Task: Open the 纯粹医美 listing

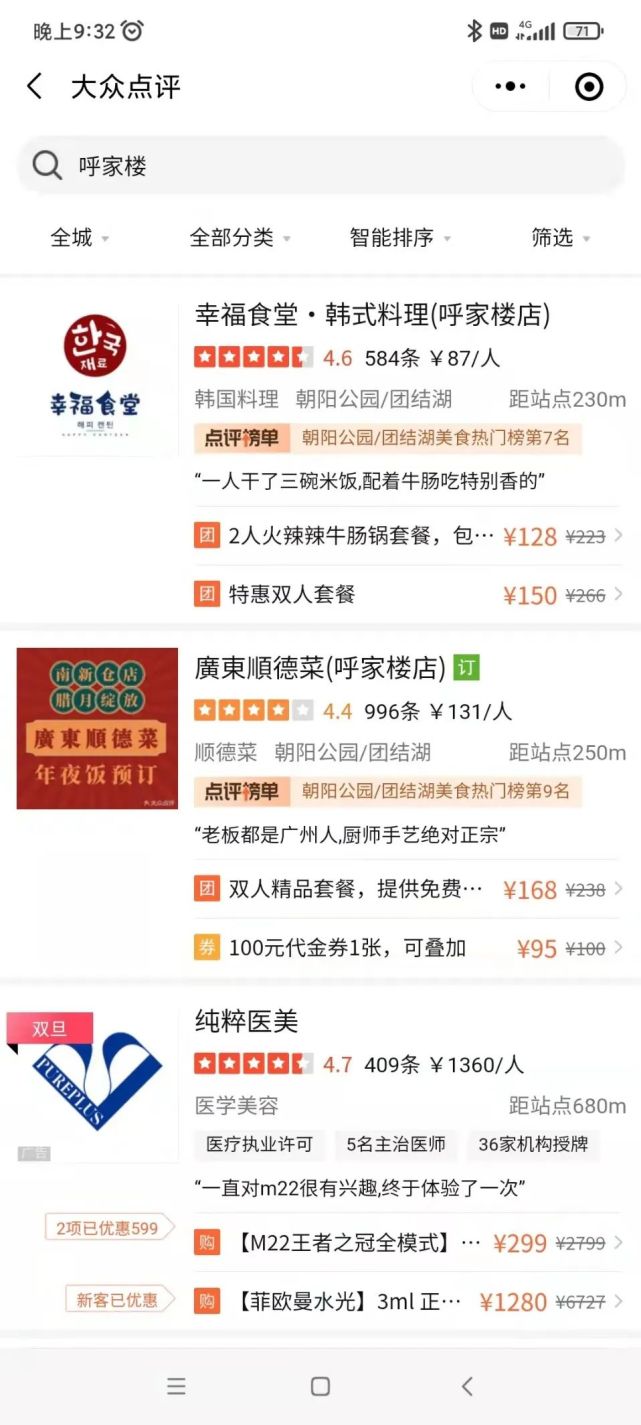Action: click(x=247, y=1021)
